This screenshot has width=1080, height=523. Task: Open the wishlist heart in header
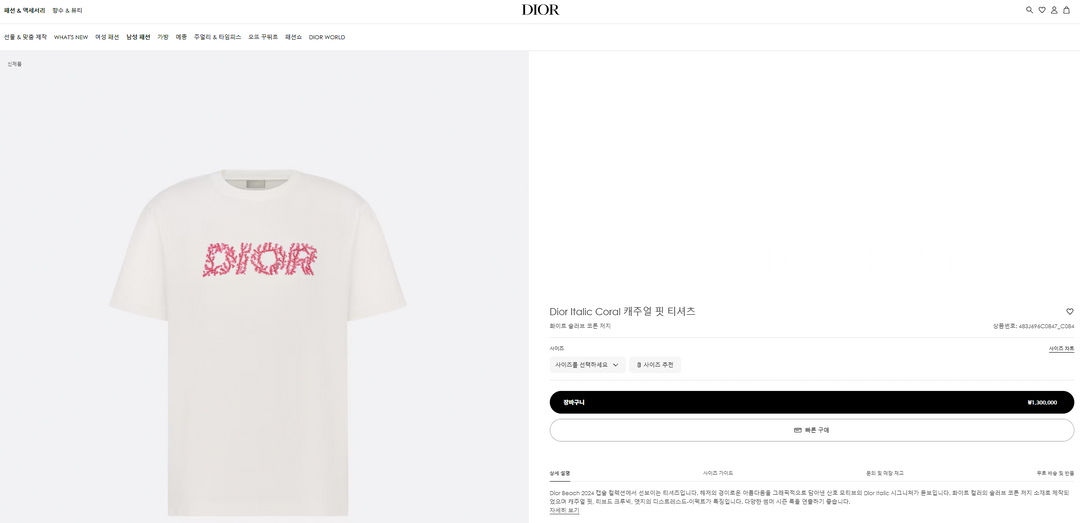pos(1042,10)
